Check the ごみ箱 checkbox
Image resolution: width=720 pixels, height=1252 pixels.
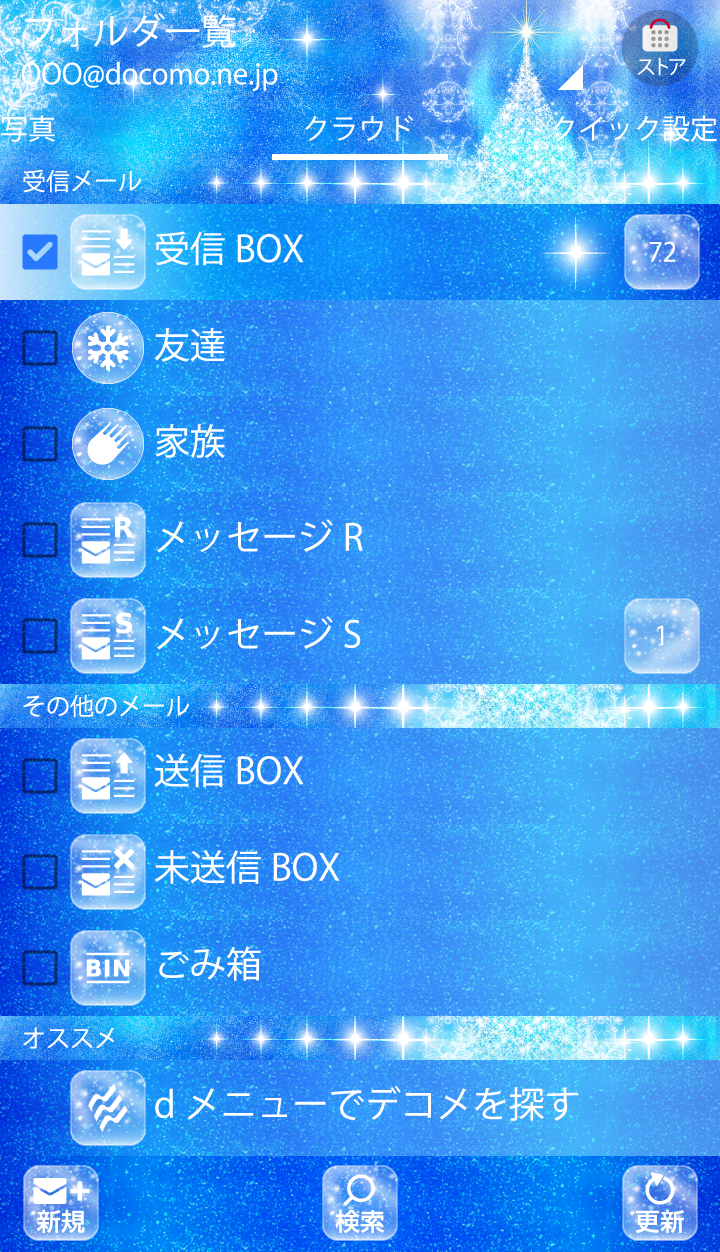pyautogui.click(x=40, y=967)
